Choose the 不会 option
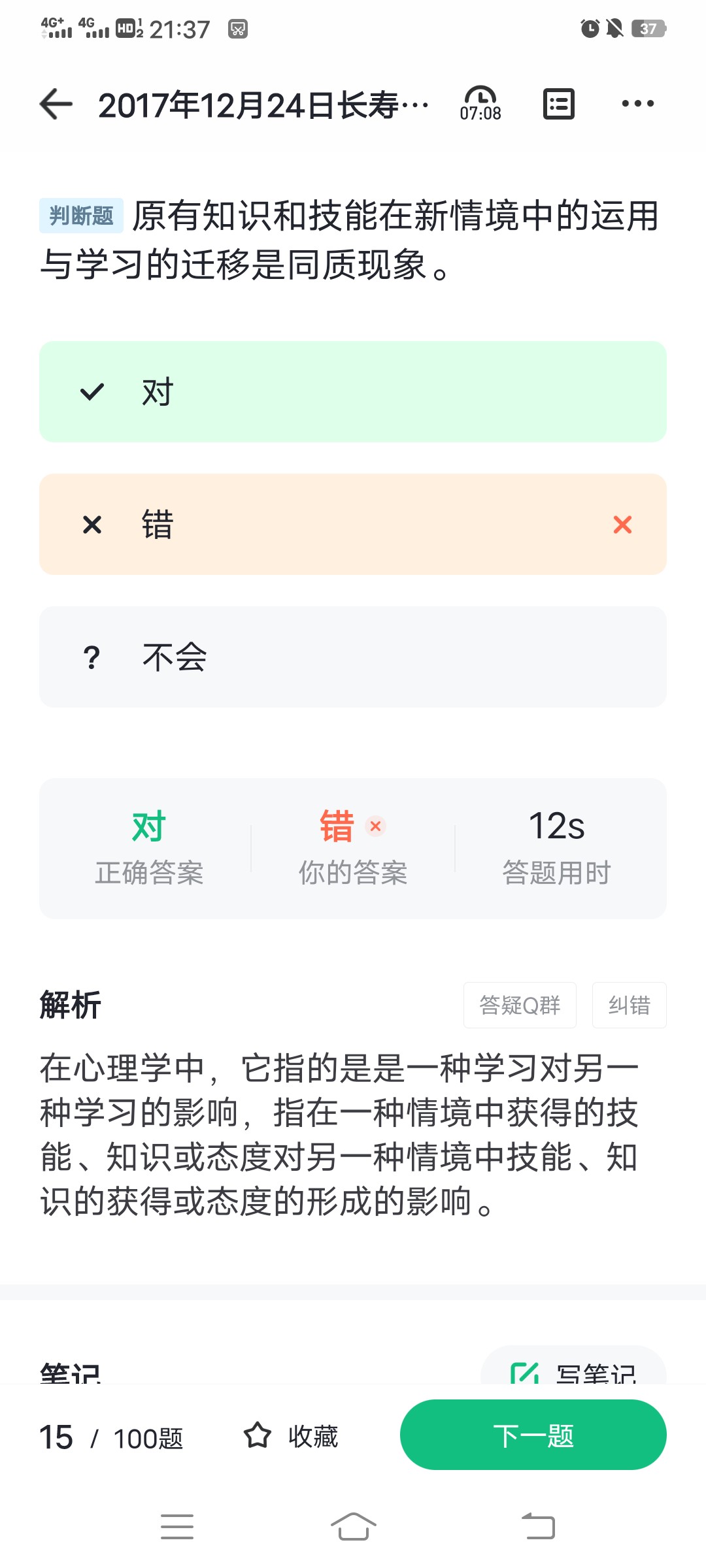Viewport: 706px width, 1568px height. point(353,657)
